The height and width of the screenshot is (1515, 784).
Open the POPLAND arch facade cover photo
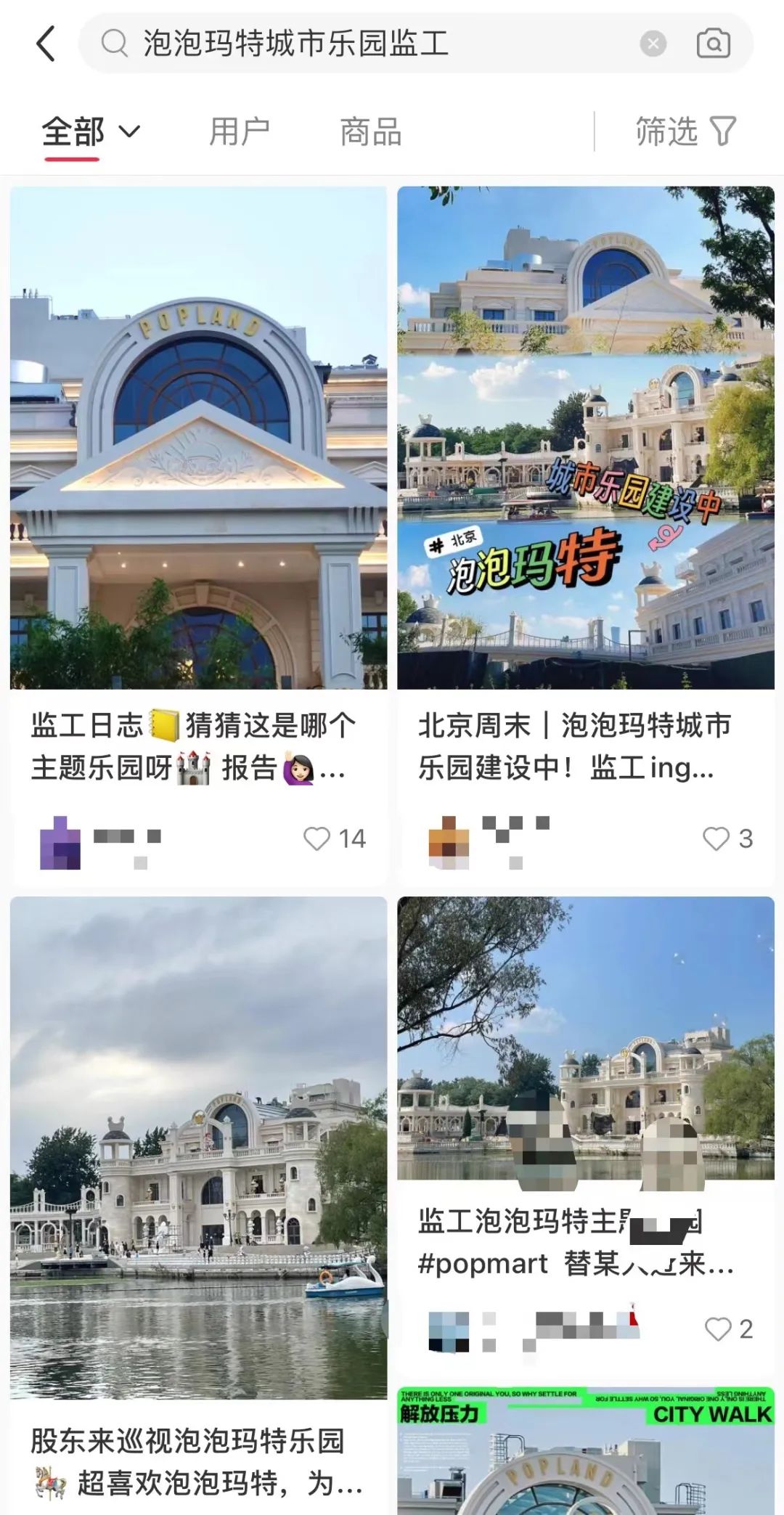195,436
